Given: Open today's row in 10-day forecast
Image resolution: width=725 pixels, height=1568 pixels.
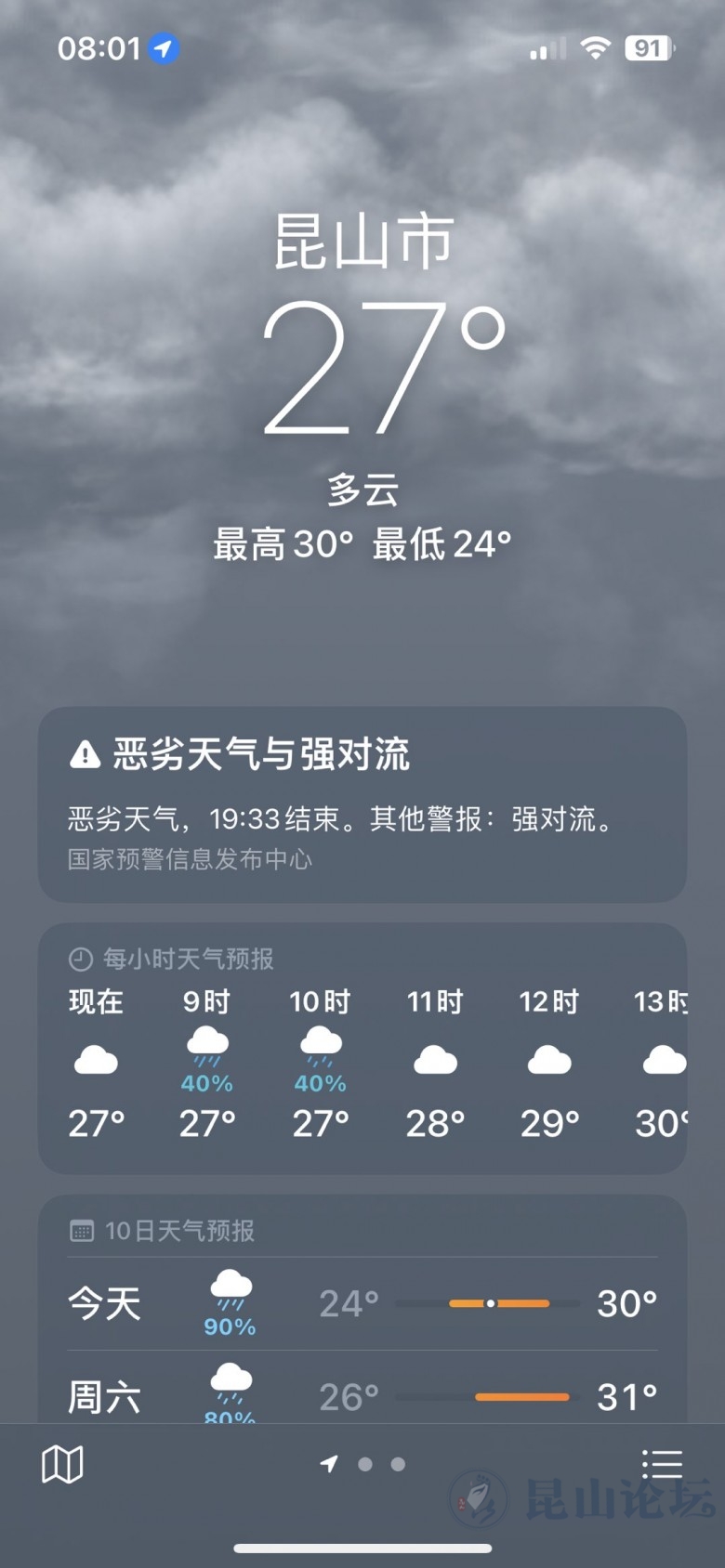Looking at the screenshot, I should tap(362, 1303).
